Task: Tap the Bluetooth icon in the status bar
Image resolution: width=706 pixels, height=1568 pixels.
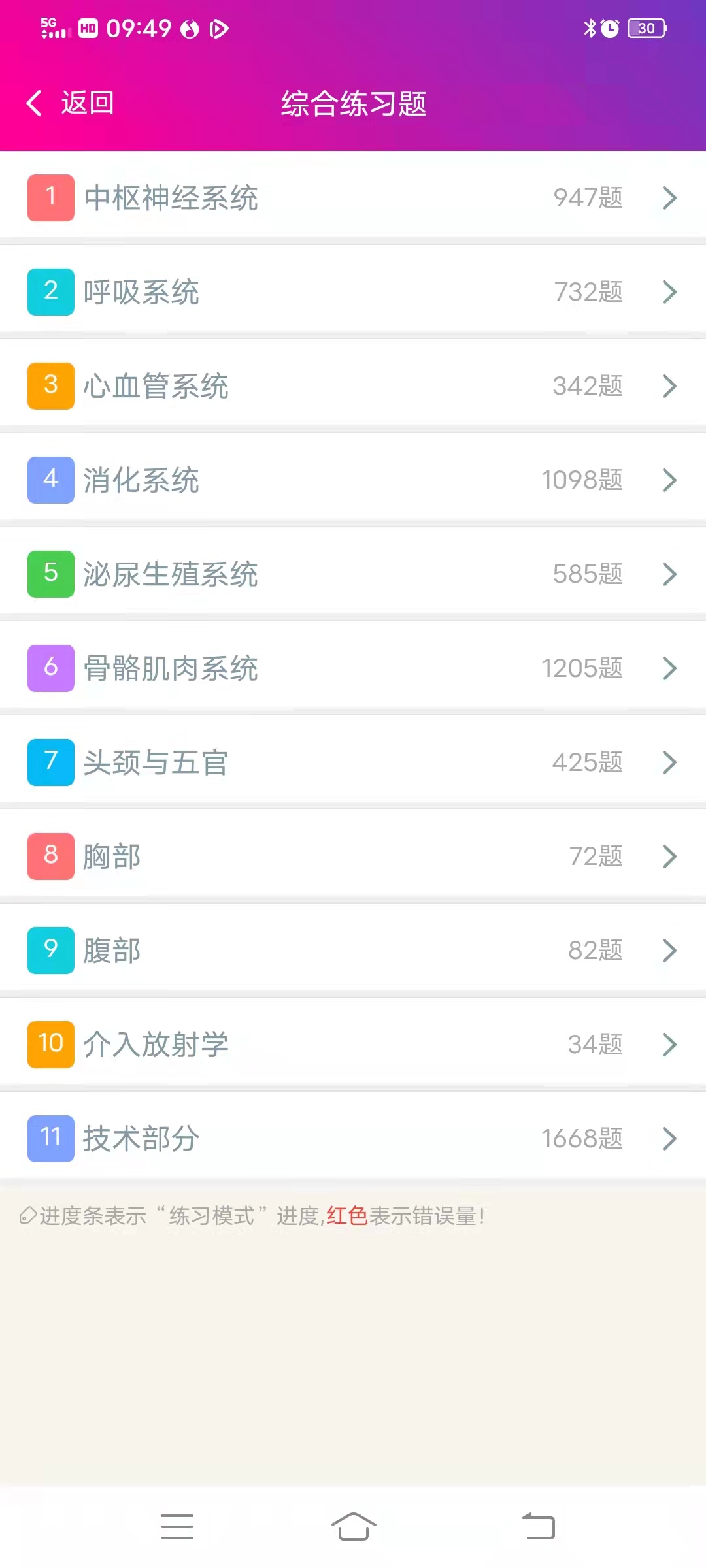Action: click(x=590, y=29)
